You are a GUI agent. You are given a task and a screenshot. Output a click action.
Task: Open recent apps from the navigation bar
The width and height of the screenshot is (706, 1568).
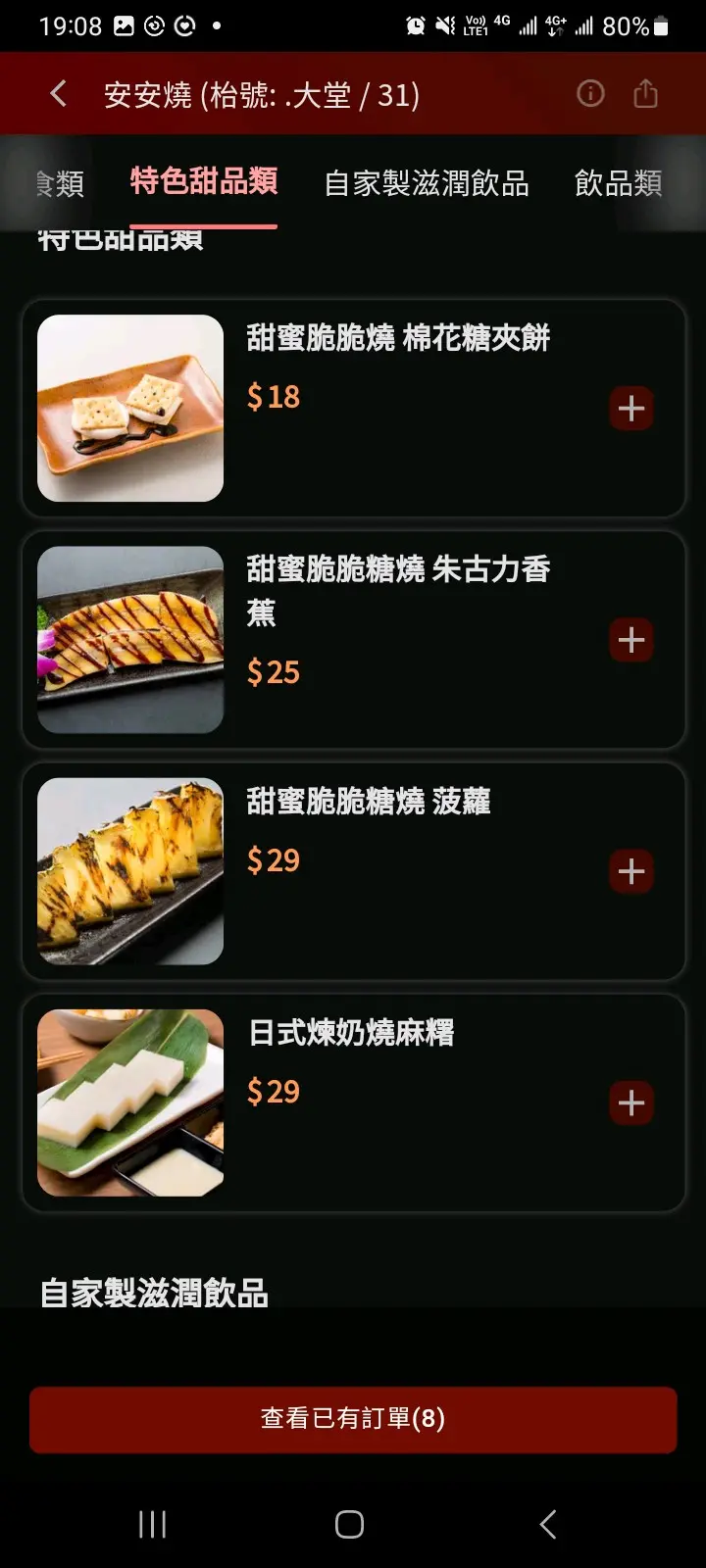pos(152,1524)
